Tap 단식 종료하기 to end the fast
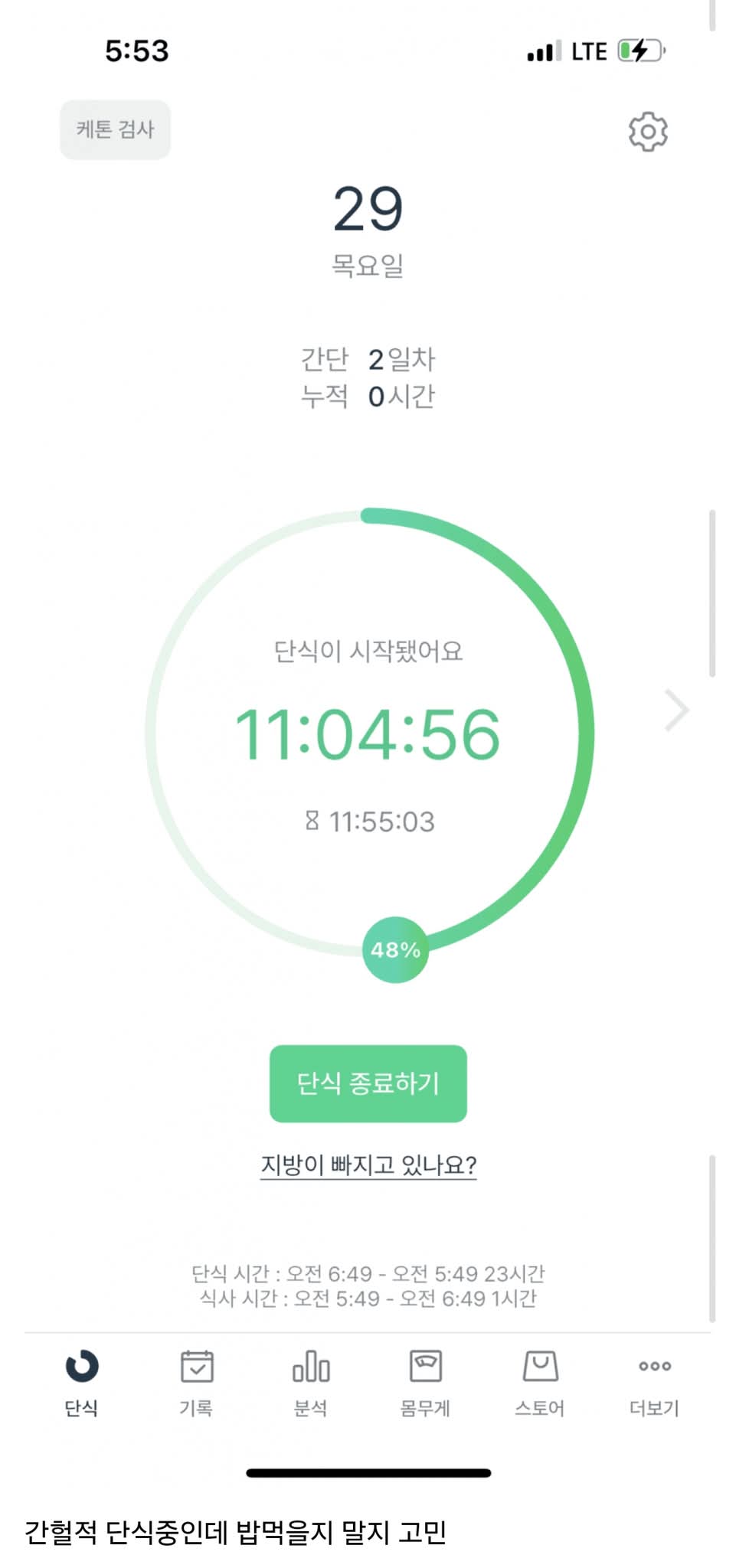 click(368, 1083)
